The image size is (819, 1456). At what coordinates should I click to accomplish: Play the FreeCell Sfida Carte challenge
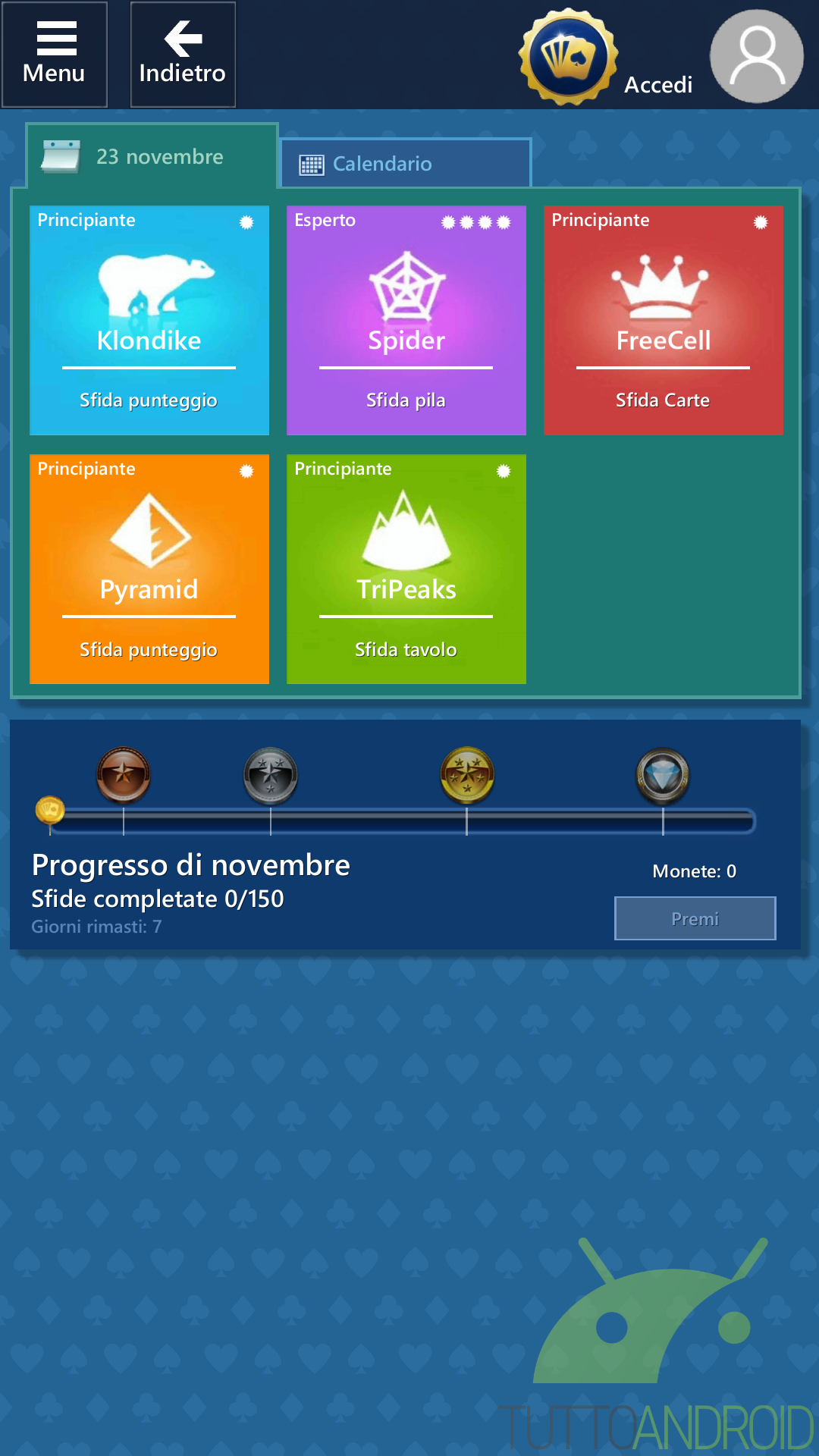pos(664,320)
